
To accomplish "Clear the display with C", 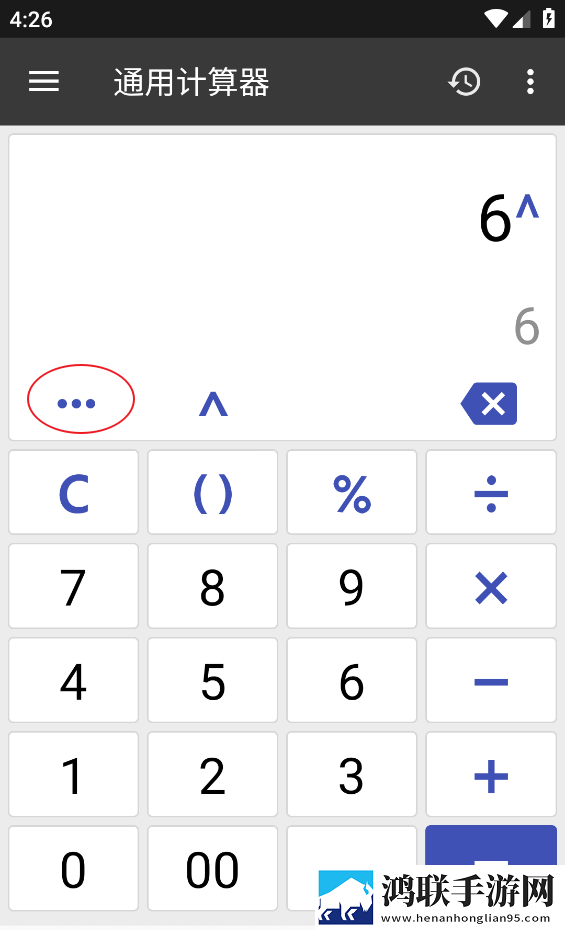I will [74, 492].
